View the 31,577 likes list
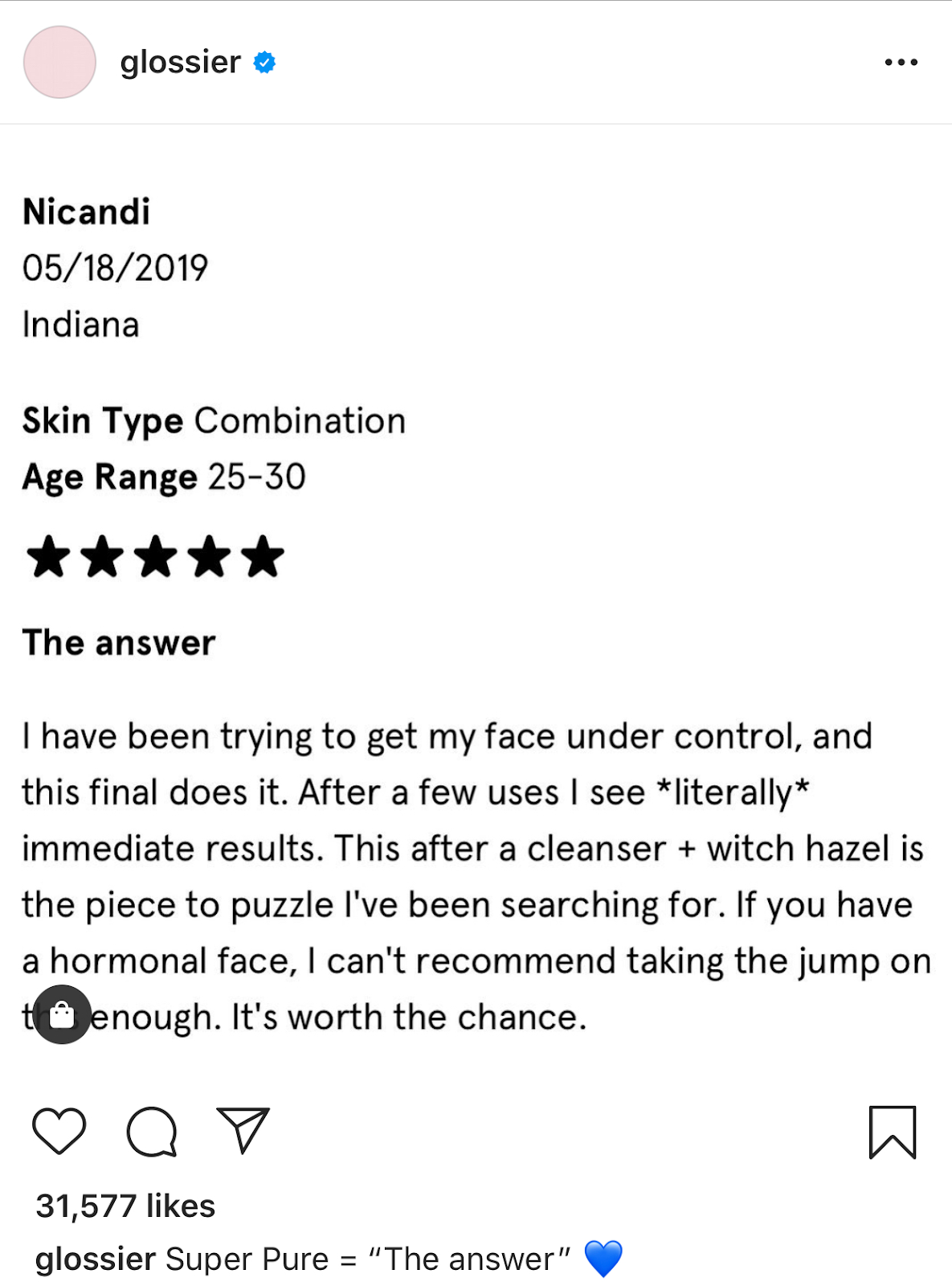Image resolution: width=952 pixels, height=1286 pixels. click(125, 1206)
